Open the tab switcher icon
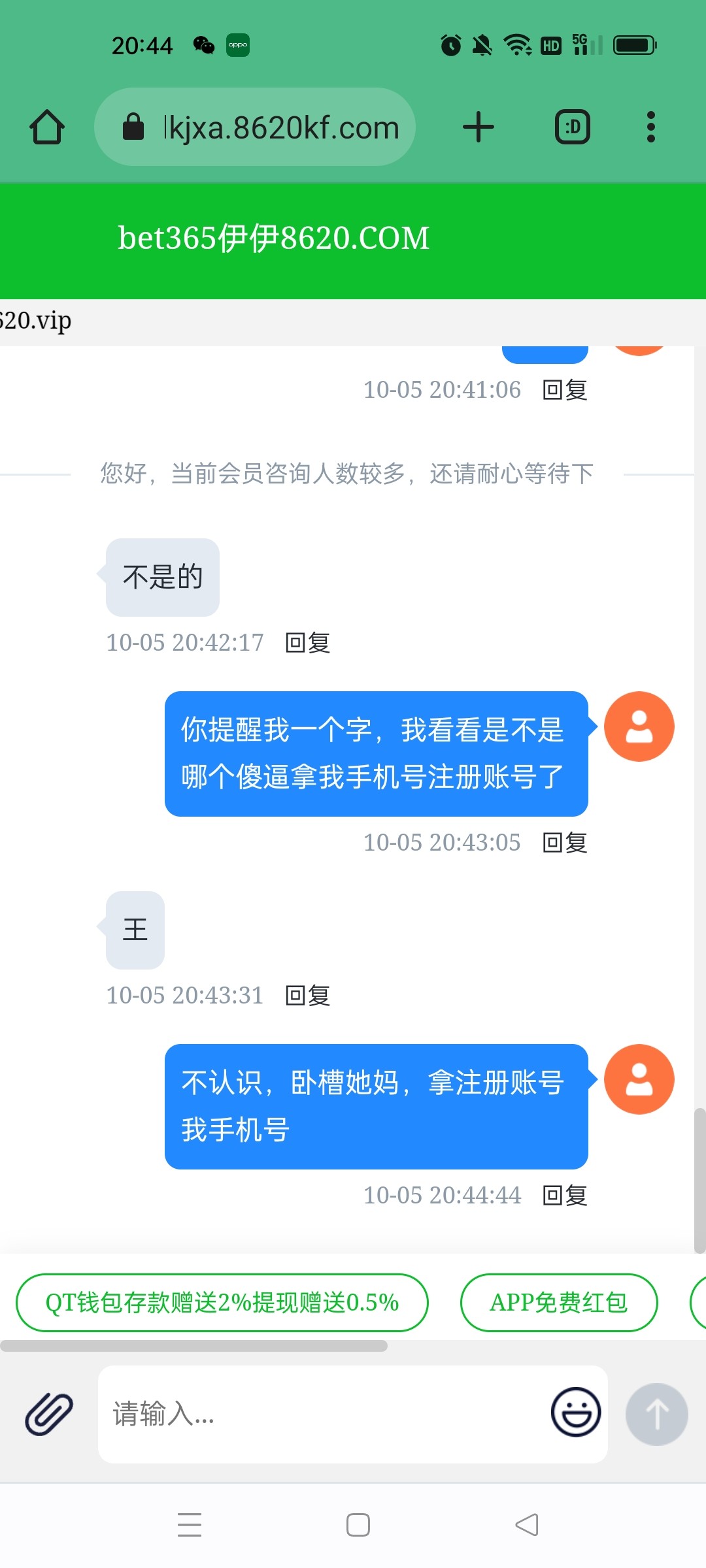706x1568 pixels. [x=572, y=126]
